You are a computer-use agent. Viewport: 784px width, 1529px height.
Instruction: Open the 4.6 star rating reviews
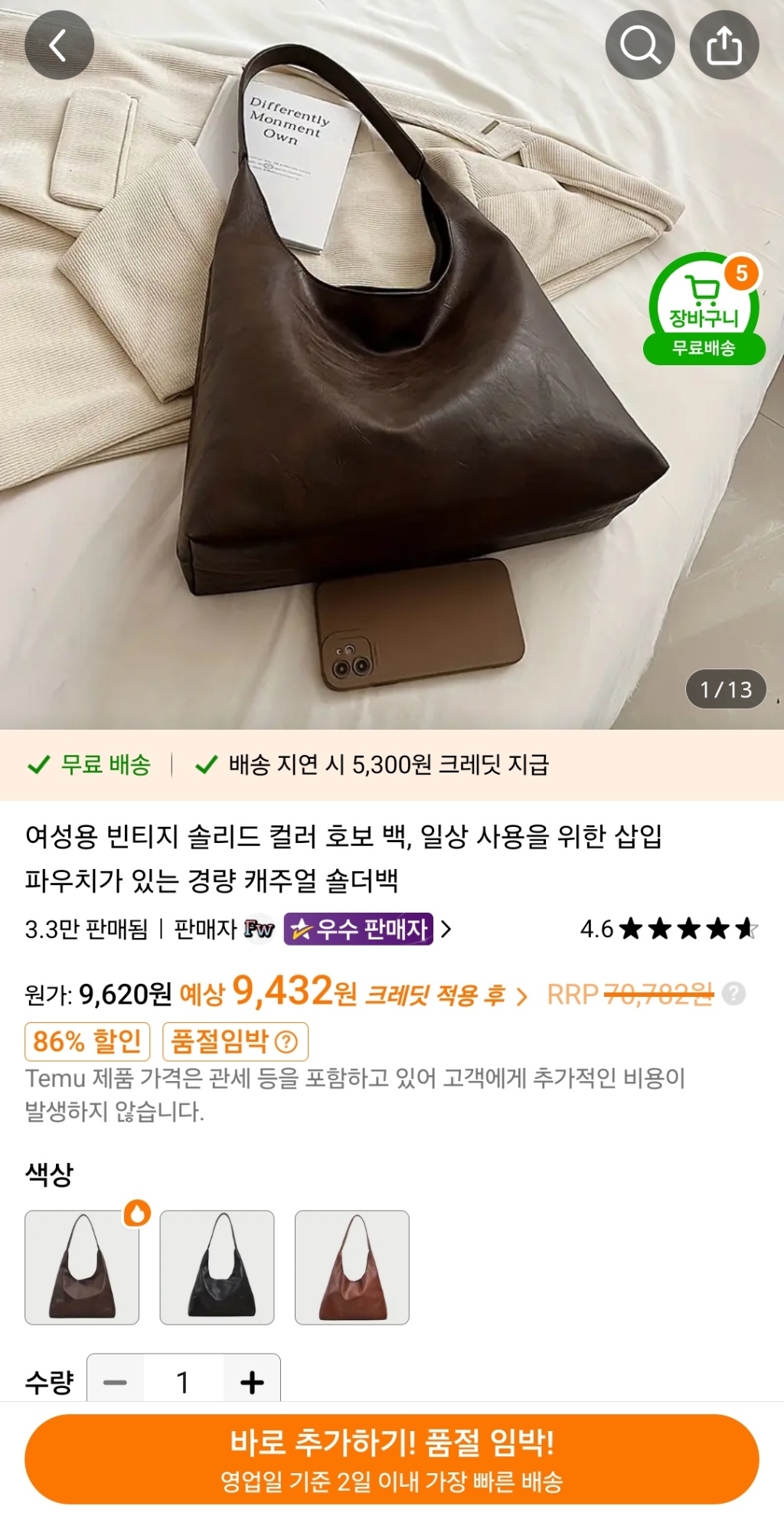tap(668, 929)
